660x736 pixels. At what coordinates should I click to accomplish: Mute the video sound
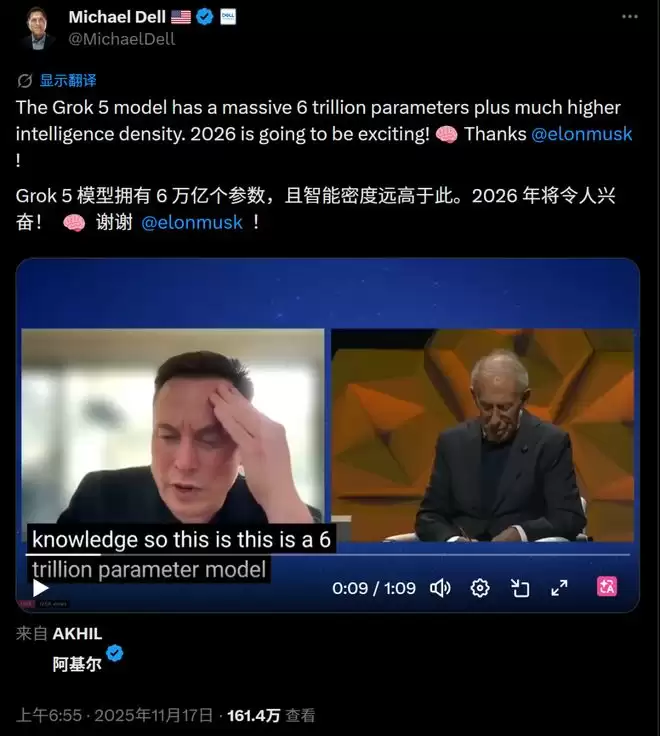[x=440, y=588]
